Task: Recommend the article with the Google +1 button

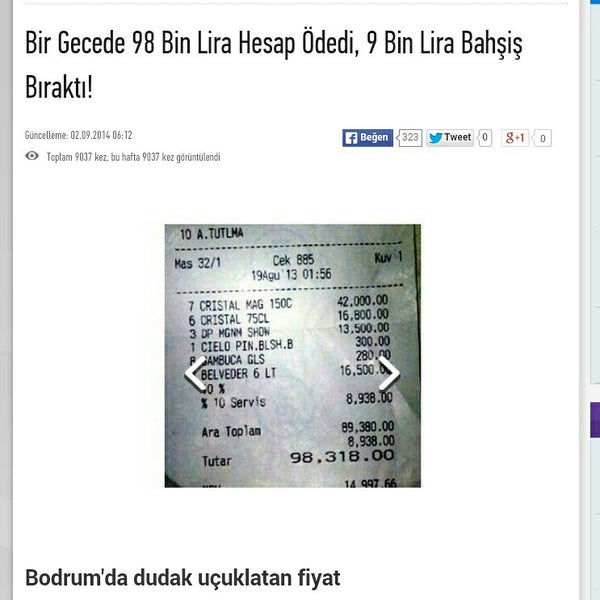Action: tap(515, 138)
